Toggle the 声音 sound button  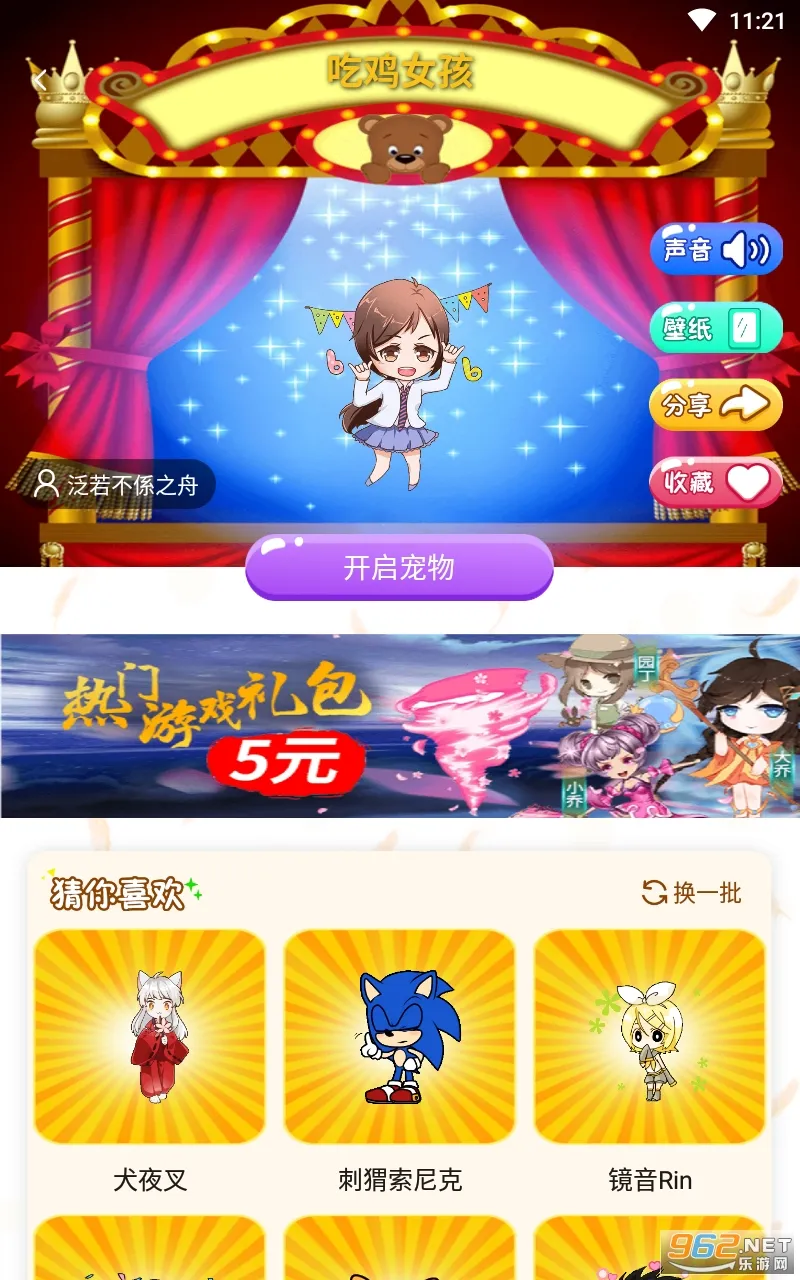[716, 249]
